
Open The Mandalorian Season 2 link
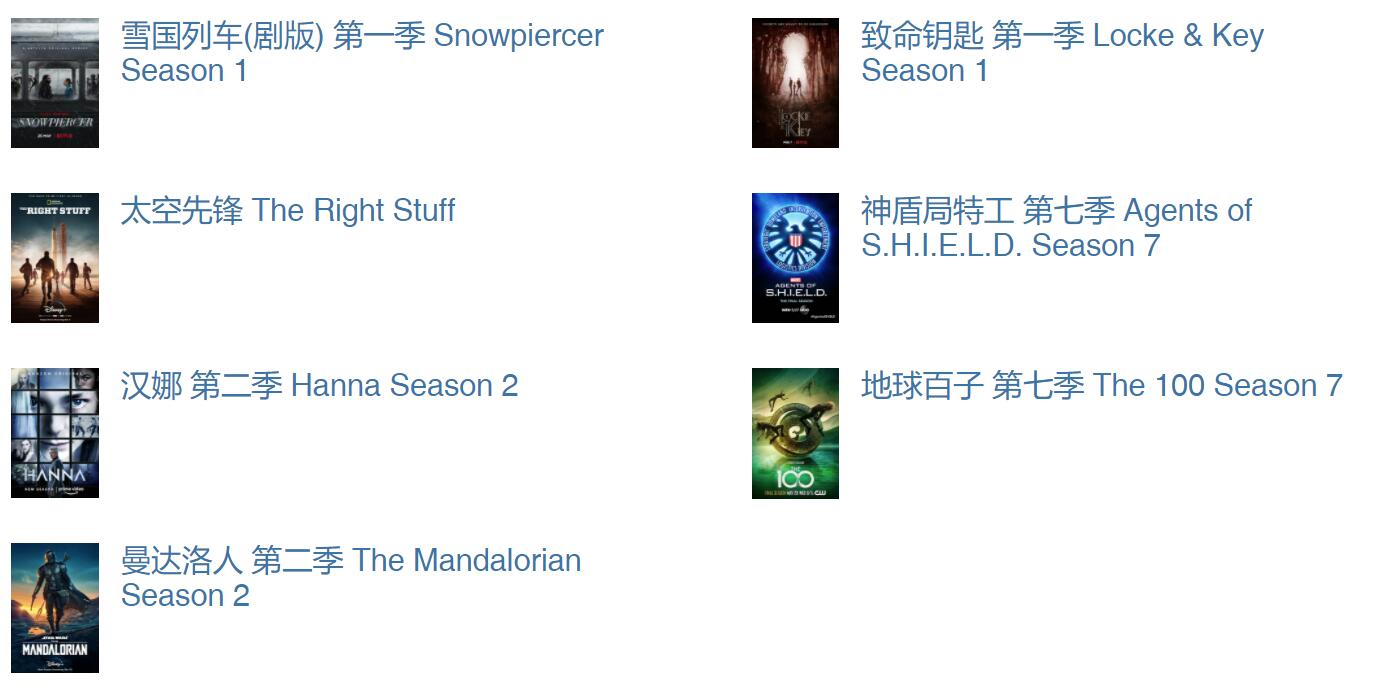point(350,561)
